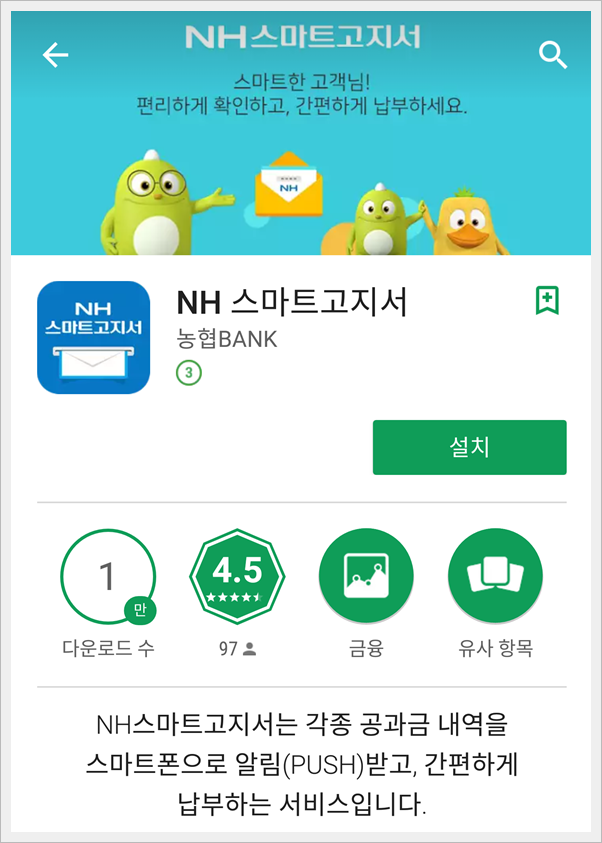The height and width of the screenshot is (843, 602).
Task: Go back using the arrow icon
Action: 55,55
